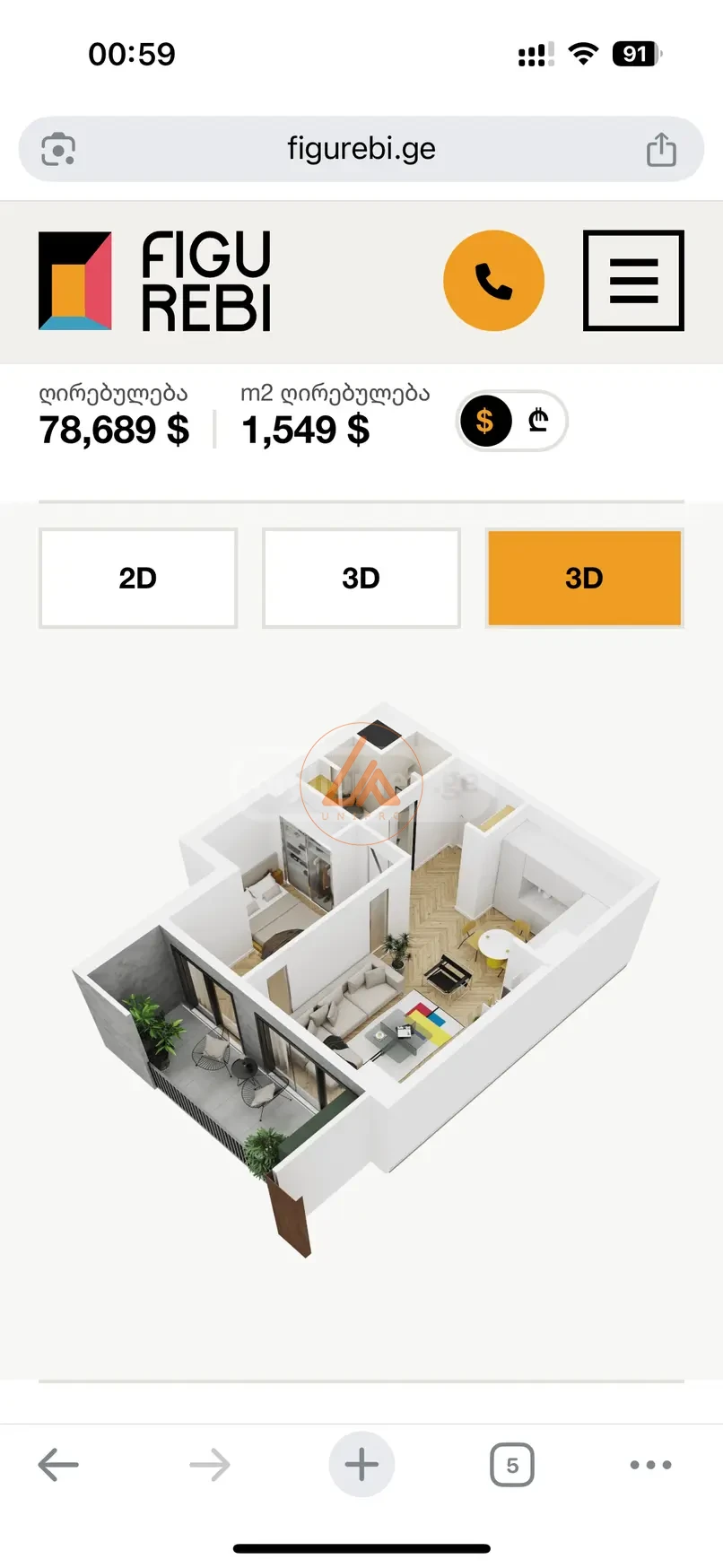Go back to the previous page
This screenshot has height=1568, width=723.
58,1465
